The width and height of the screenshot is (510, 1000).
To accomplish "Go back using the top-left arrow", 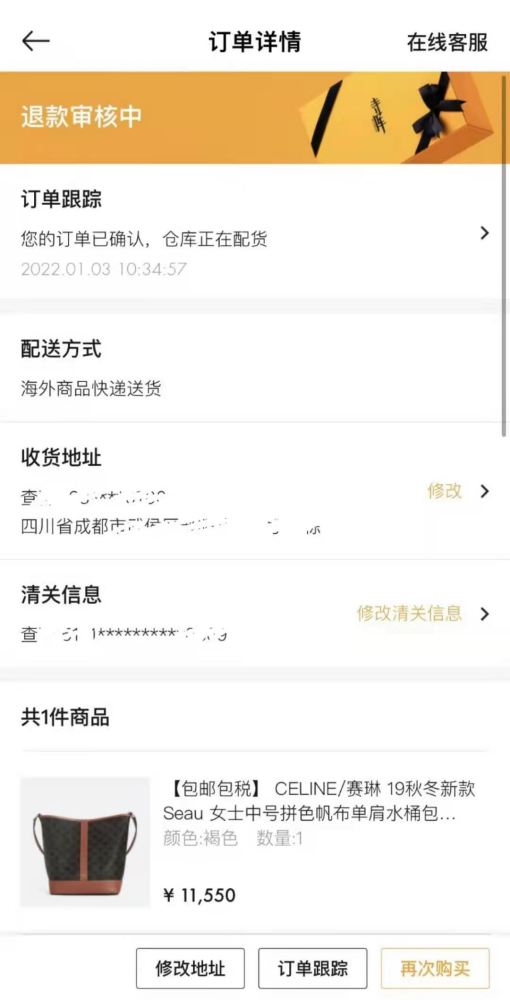I will [36, 41].
